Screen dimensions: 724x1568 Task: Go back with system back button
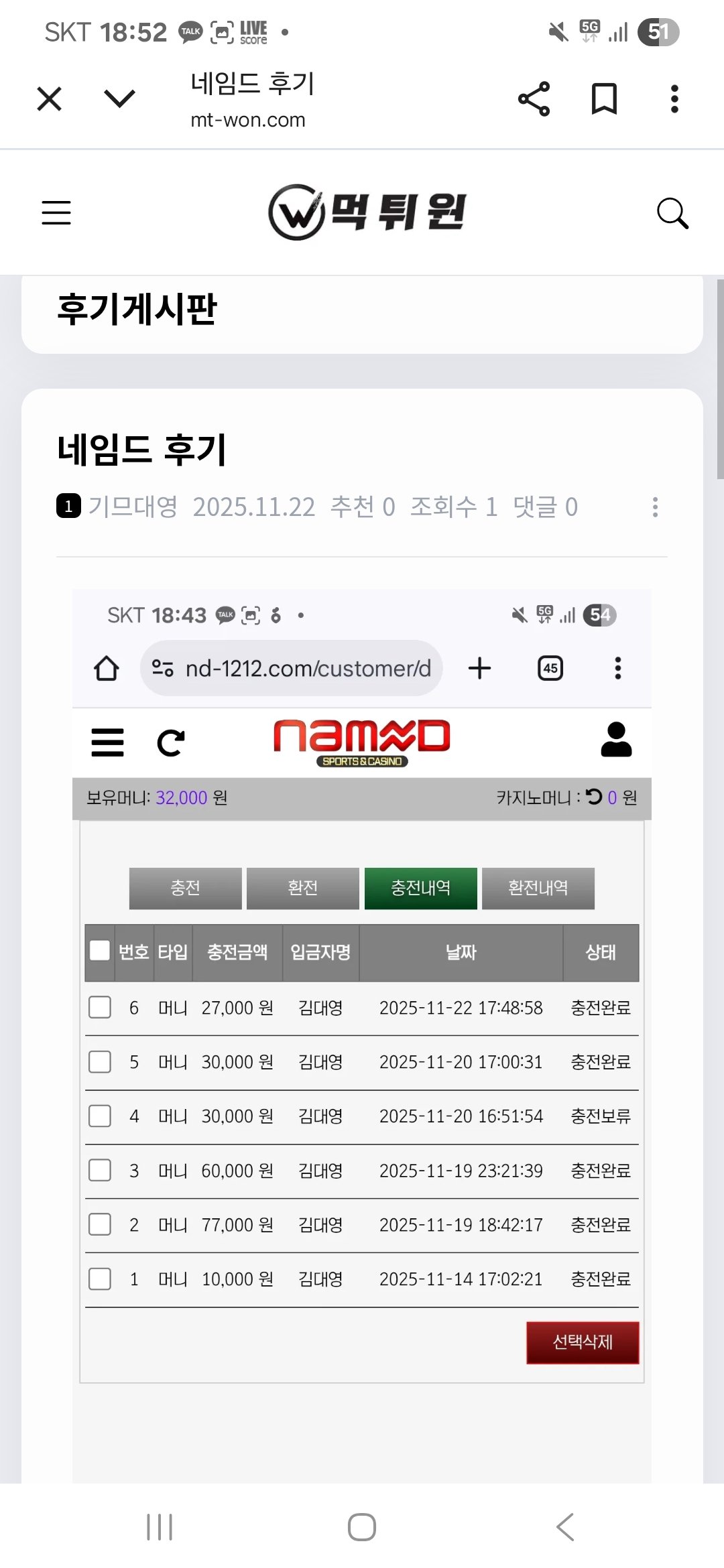(565, 1527)
